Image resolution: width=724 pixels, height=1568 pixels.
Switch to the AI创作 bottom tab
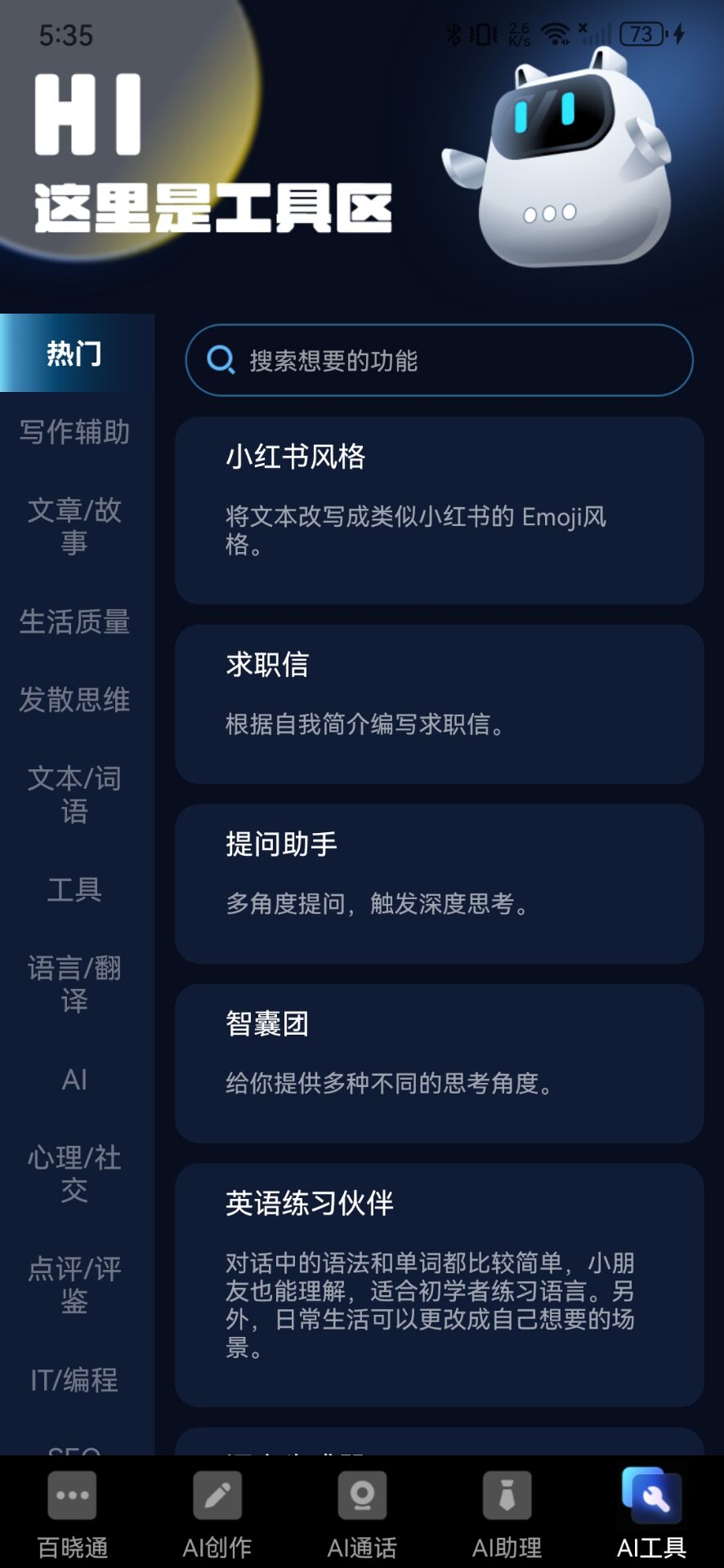pos(217,1513)
